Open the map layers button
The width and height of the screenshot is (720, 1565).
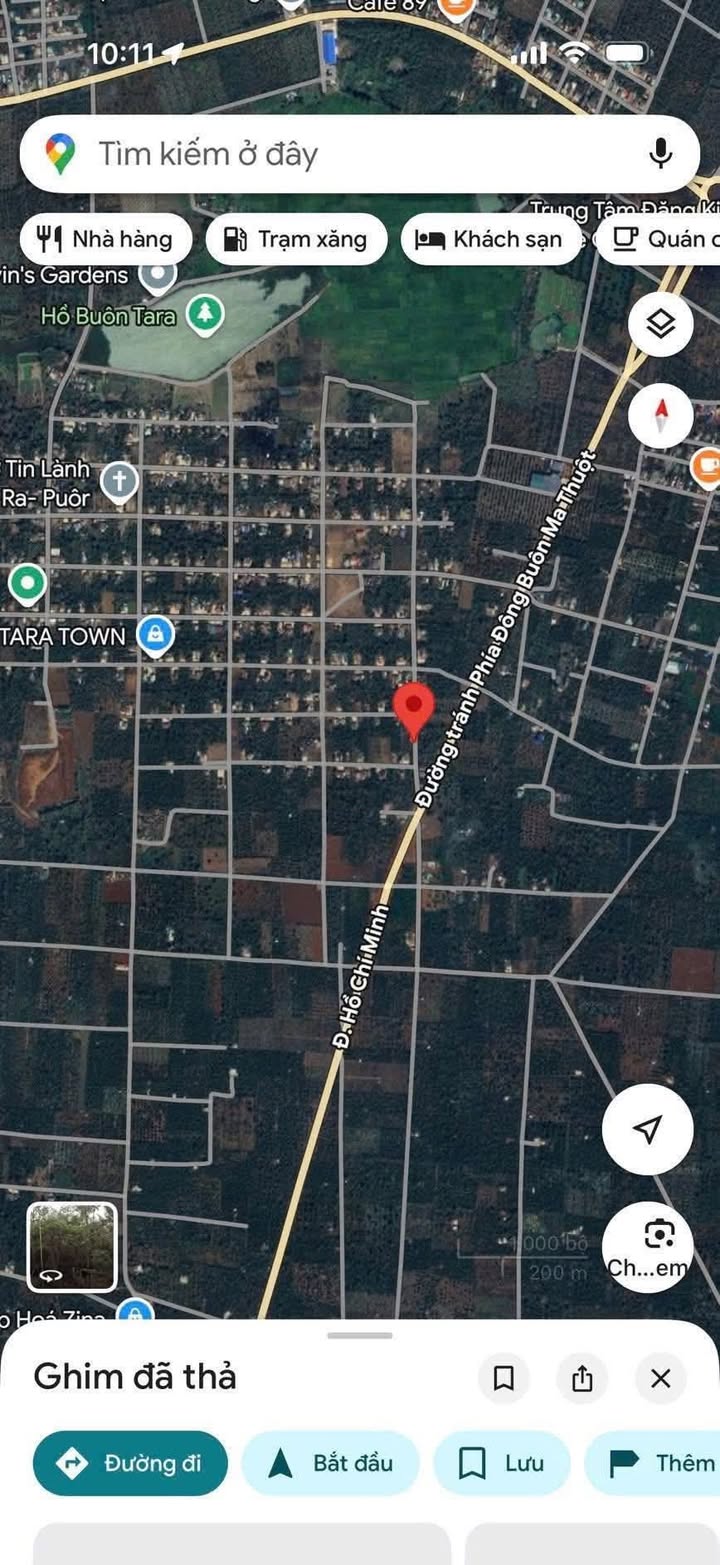(661, 324)
